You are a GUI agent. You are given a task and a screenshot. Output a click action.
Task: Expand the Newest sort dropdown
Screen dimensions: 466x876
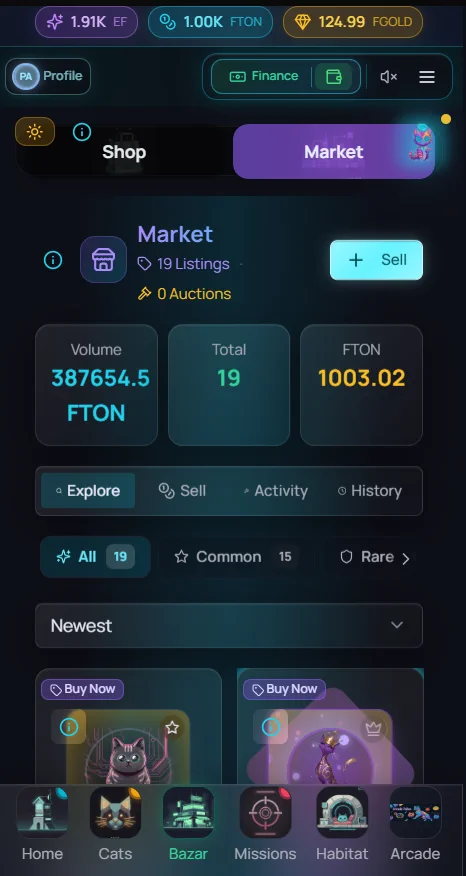(229, 625)
